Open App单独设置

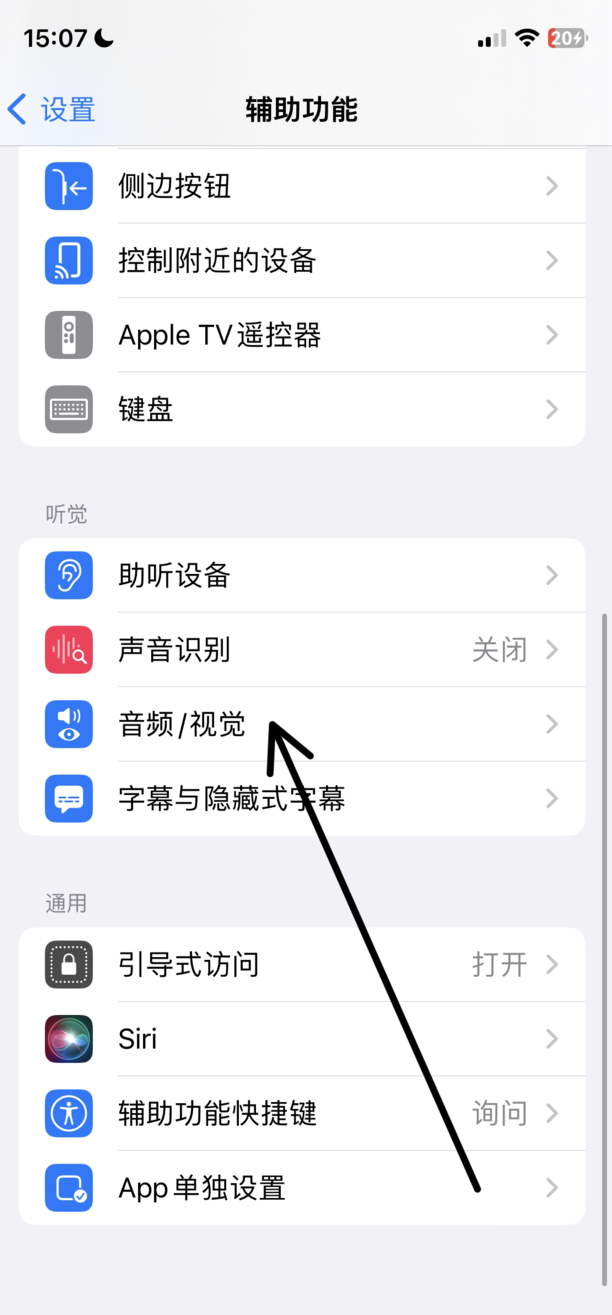[x=301, y=1187]
